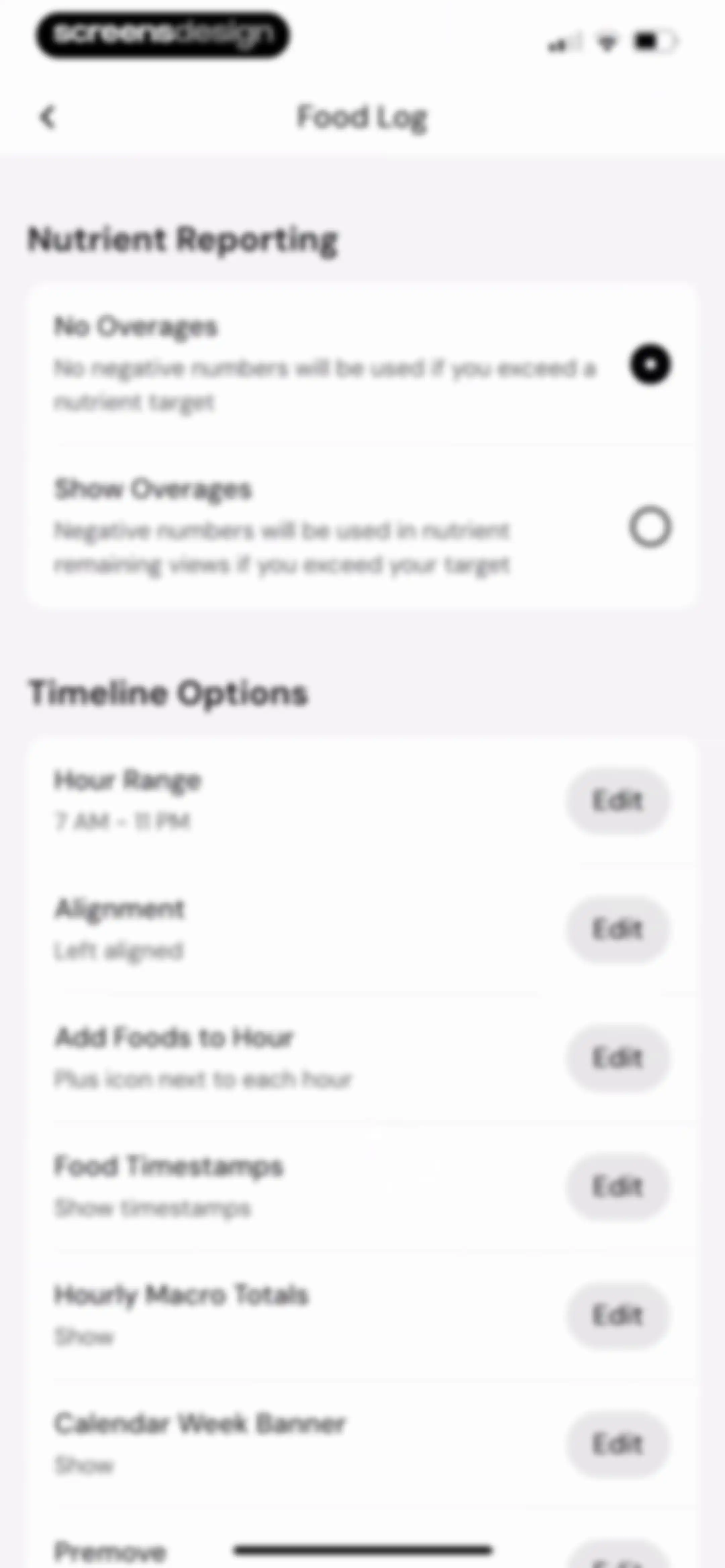Screen dimensions: 725x1568
Task: Edit the Hour Range setting
Action: (x=617, y=801)
